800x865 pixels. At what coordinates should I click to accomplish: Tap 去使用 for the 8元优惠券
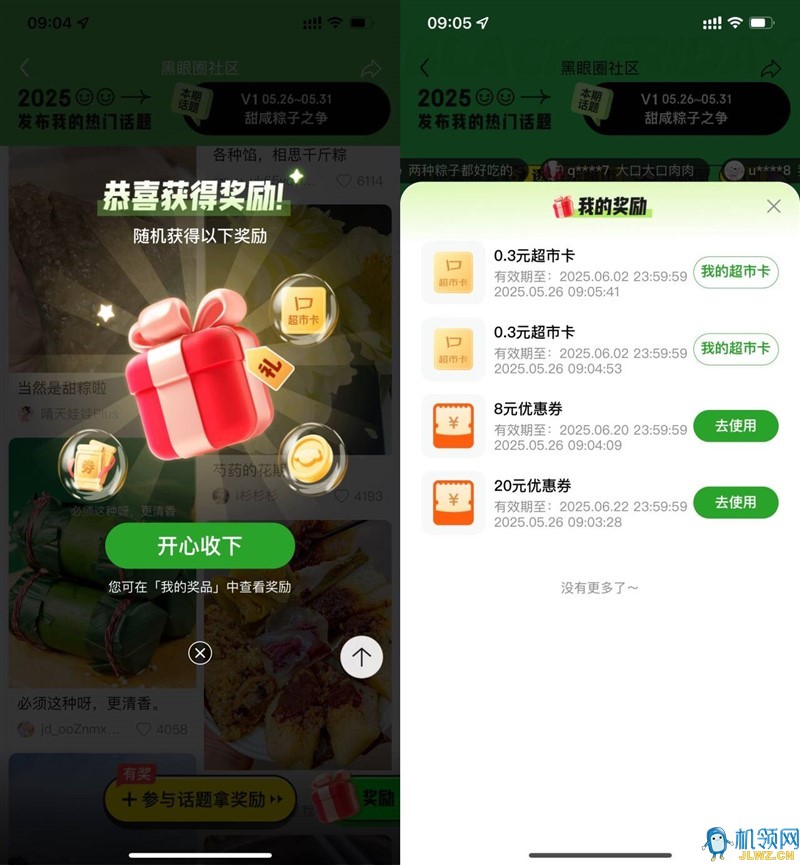pyautogui.click(x=735, y=425)
